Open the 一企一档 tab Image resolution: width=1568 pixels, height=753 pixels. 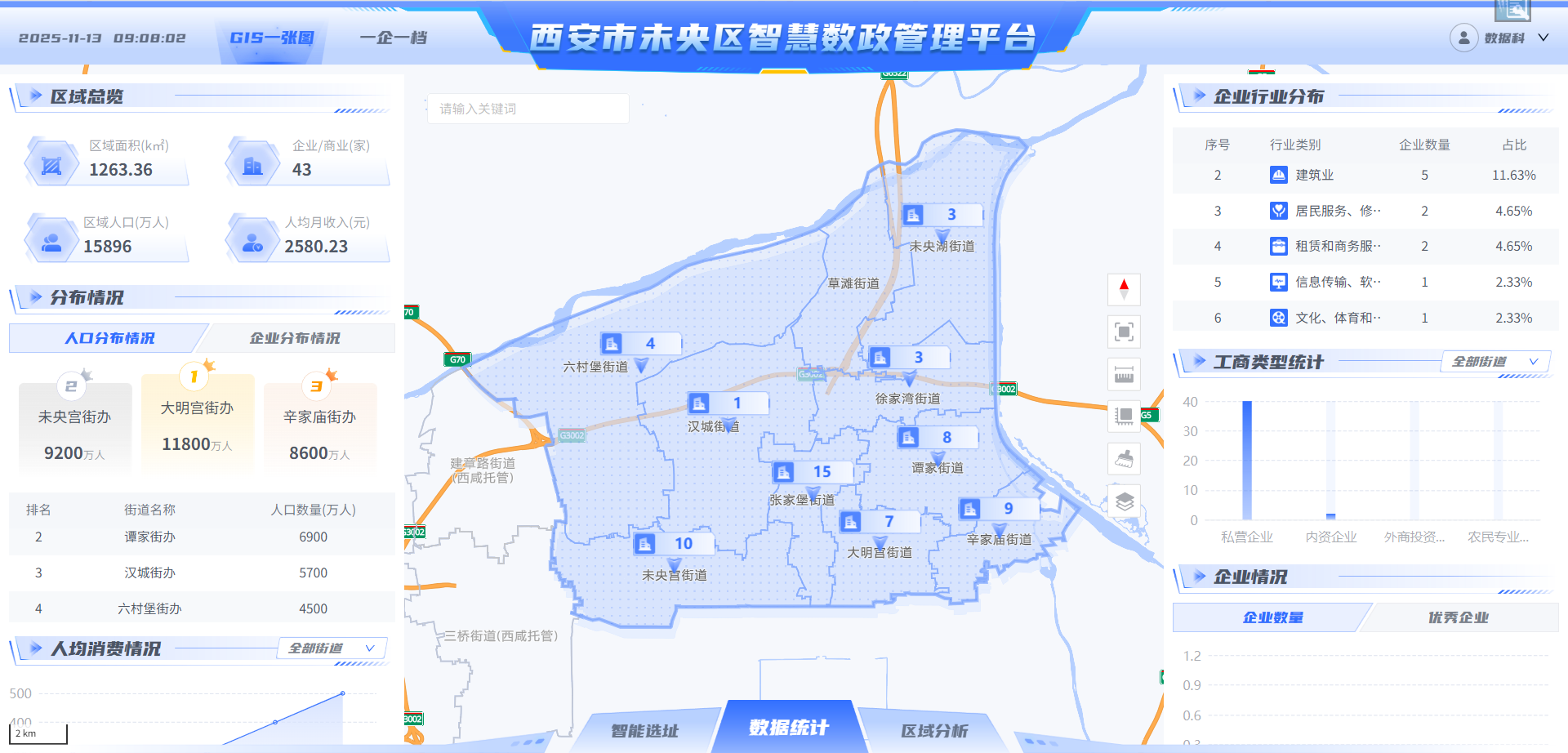pos(394,38)
